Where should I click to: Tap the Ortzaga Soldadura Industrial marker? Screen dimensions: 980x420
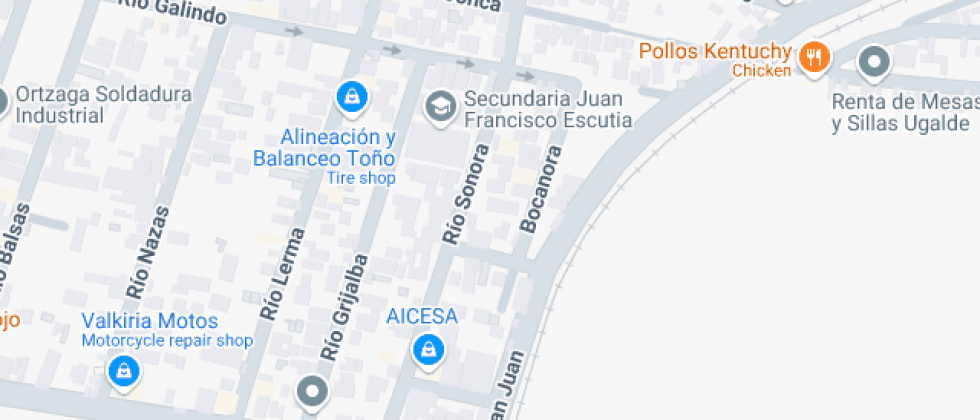(x=3, y=101)
